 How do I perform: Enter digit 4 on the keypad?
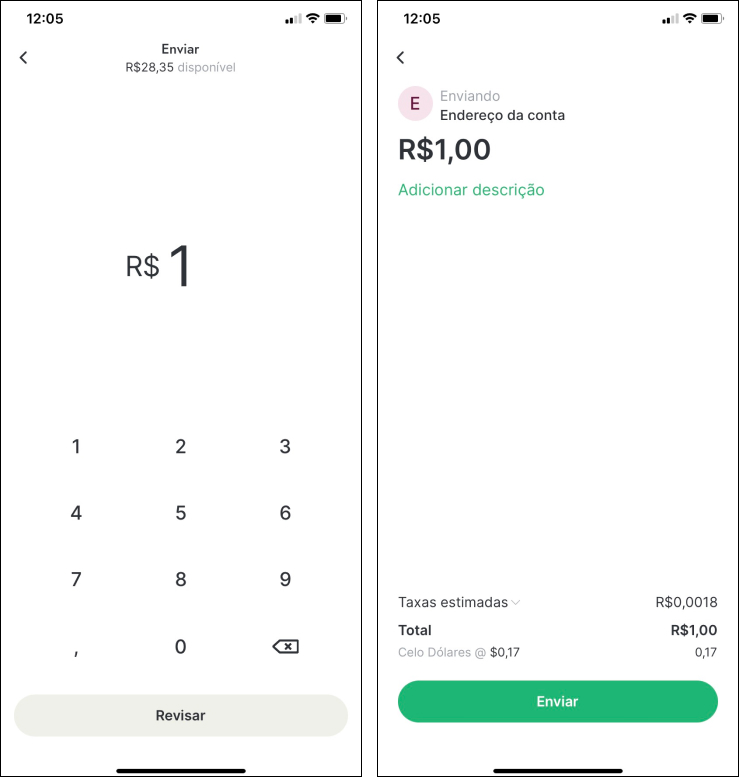coord(76,514)
